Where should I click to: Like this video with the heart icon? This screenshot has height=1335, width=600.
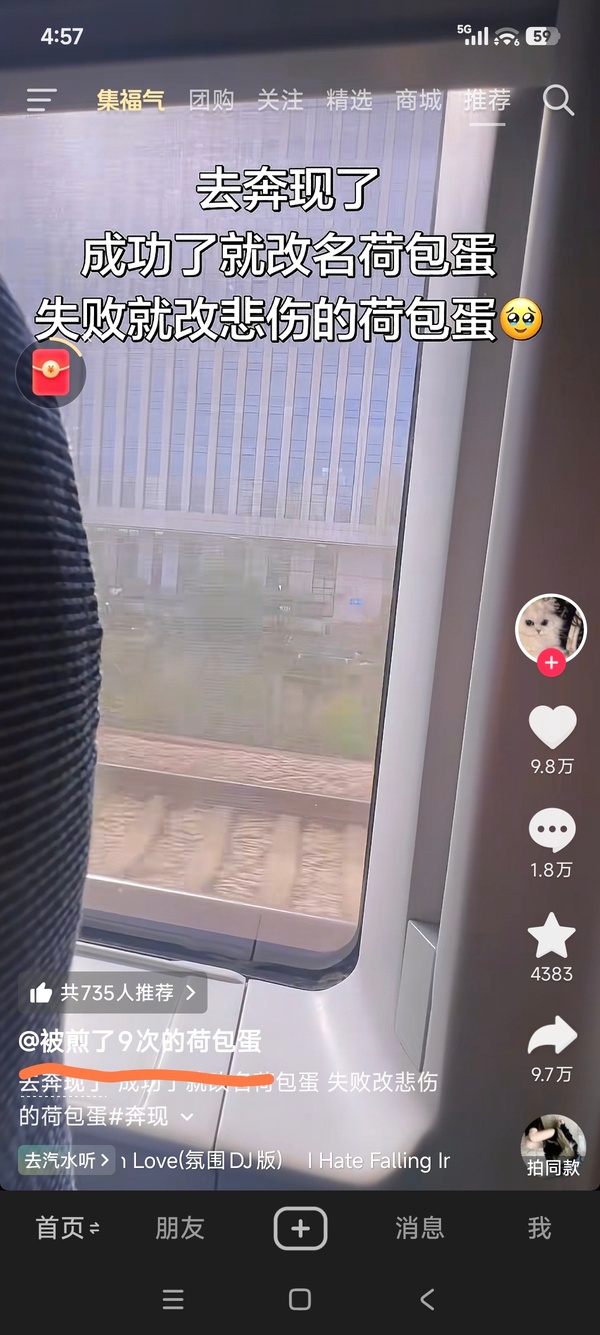click(x=552, y=728)
